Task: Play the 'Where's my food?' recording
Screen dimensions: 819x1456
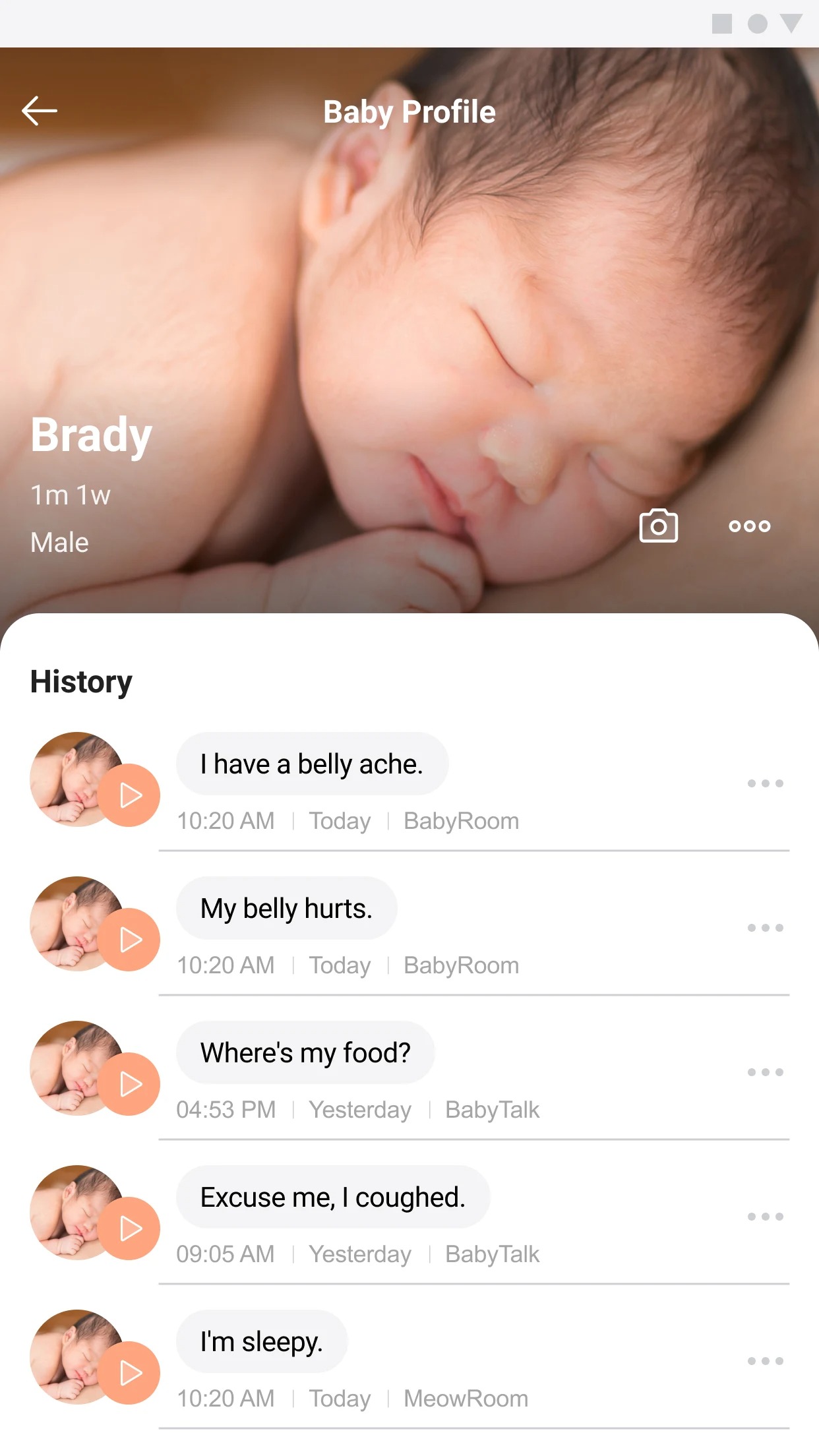Action: 130,1084
